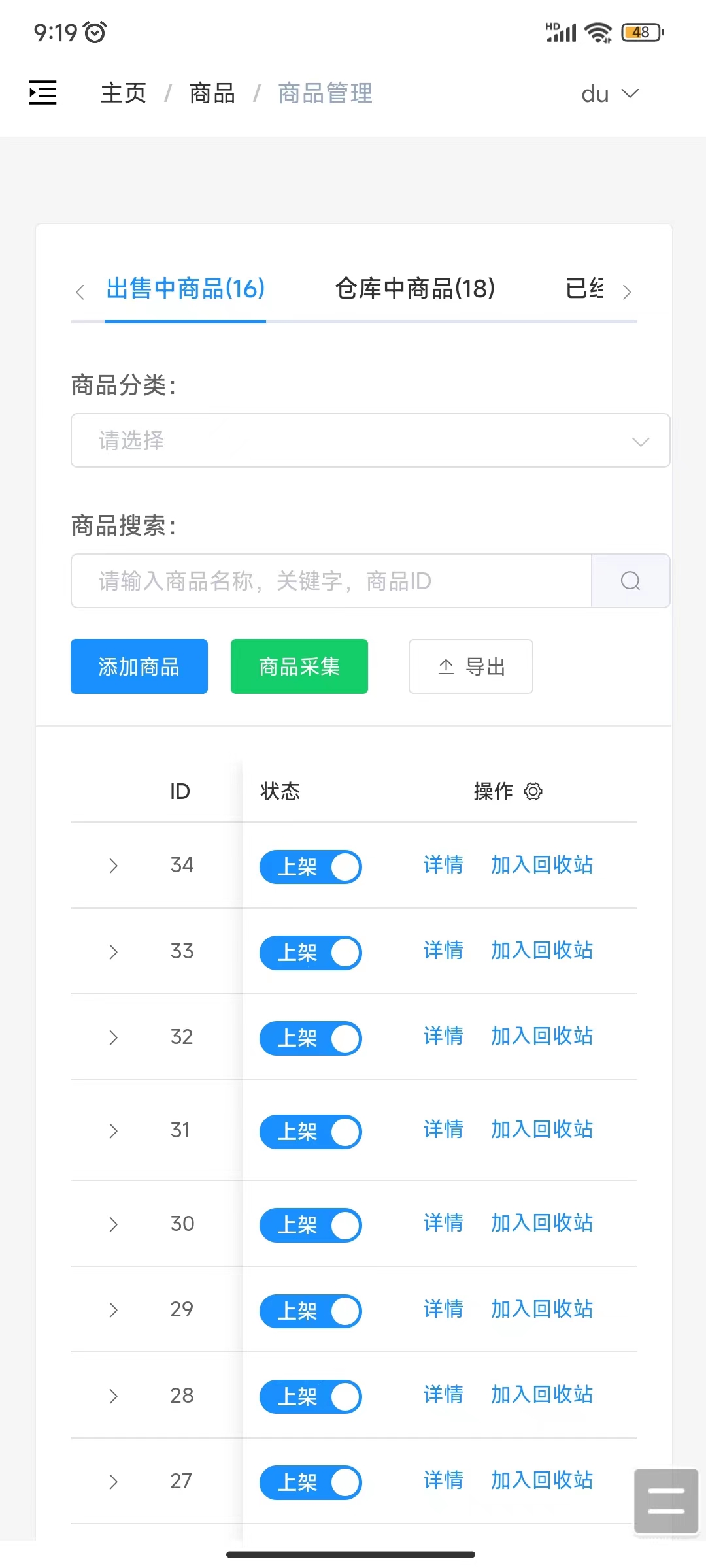Viewport: 706px width, 1568px height.
Task: Turn off 上架 switch for product 29
Action: [x=311, y=1311]
